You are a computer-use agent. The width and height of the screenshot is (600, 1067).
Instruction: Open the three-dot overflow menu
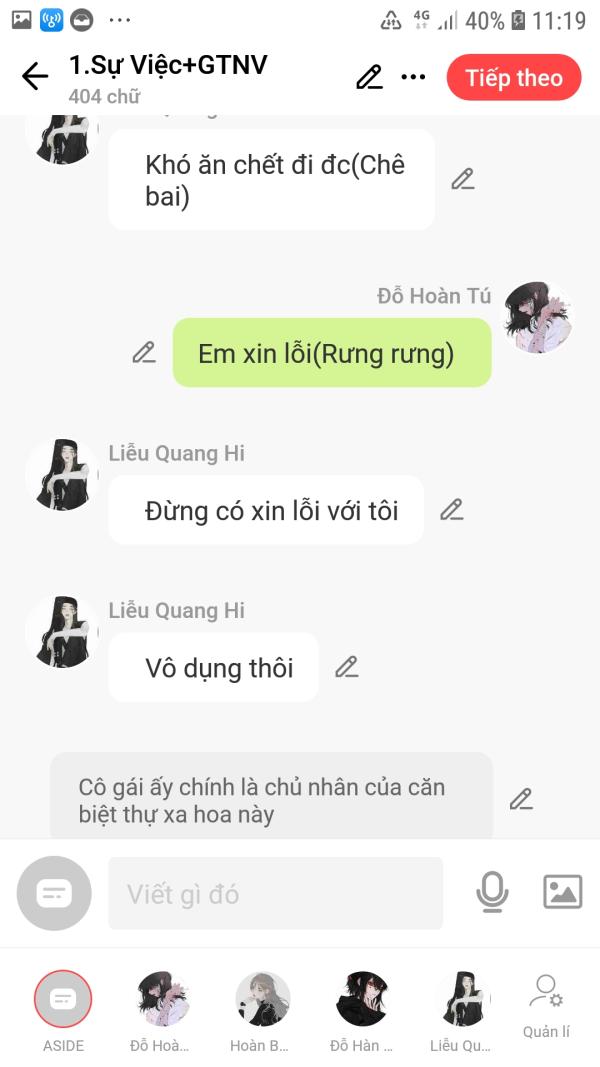(413, 77)
